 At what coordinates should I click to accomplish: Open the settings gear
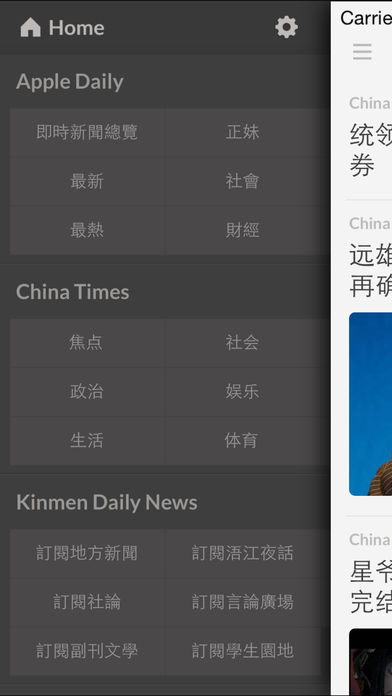[x=286, y=27]
